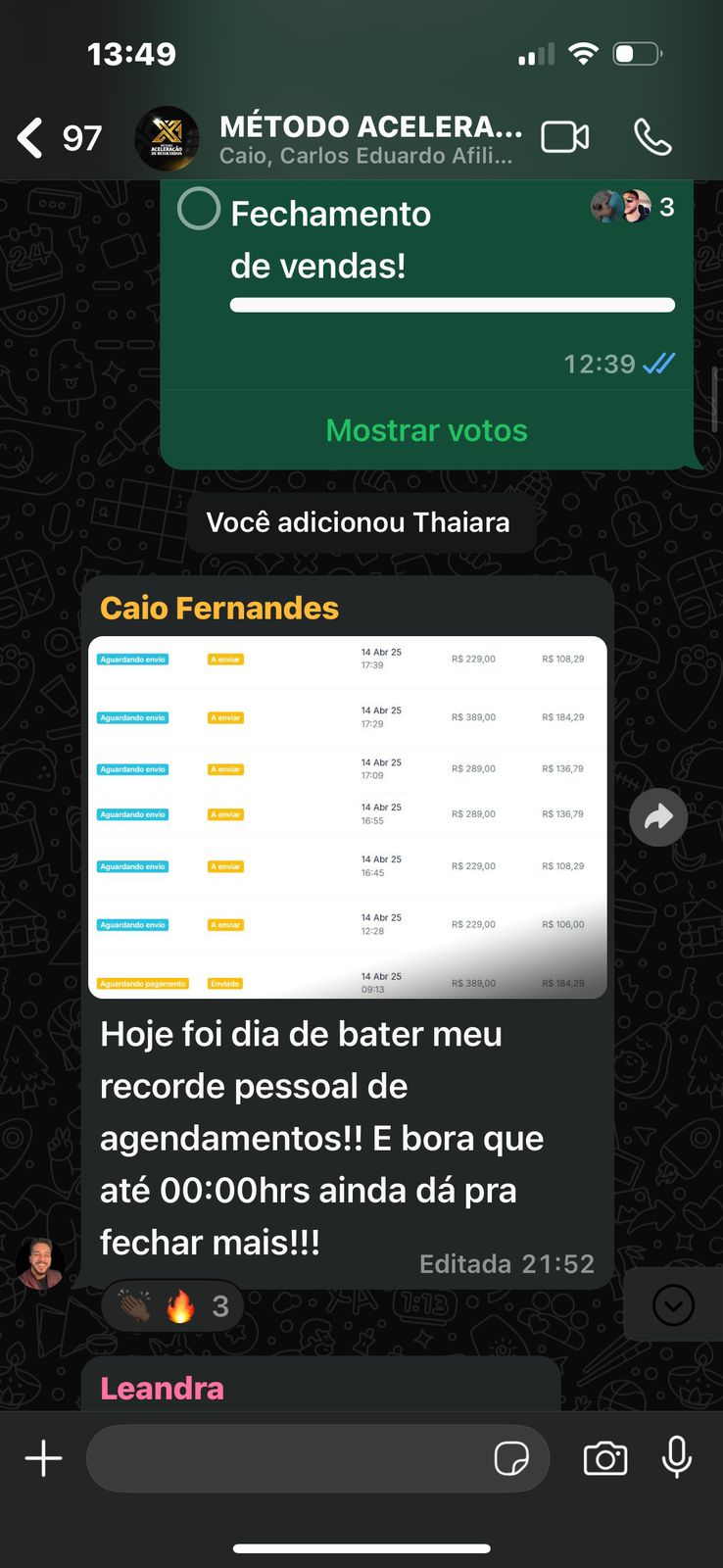Open the sticker picker
Screen dimensions: 723x1568
point(511,1458)
